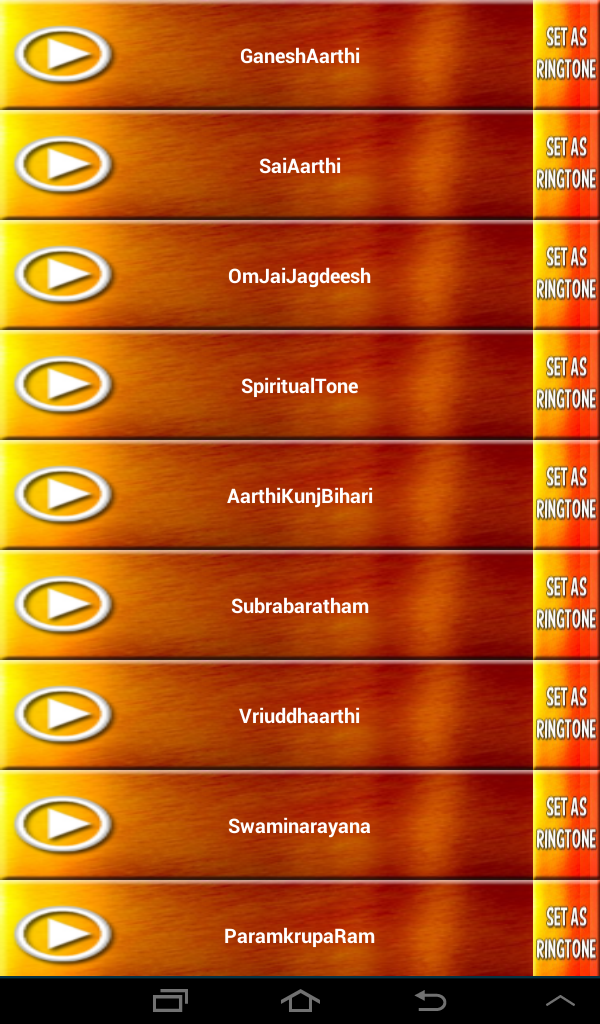Set Swaminarayana as ringtone
The width and height of the screenshot is (600, 1024).
(565, 825)
